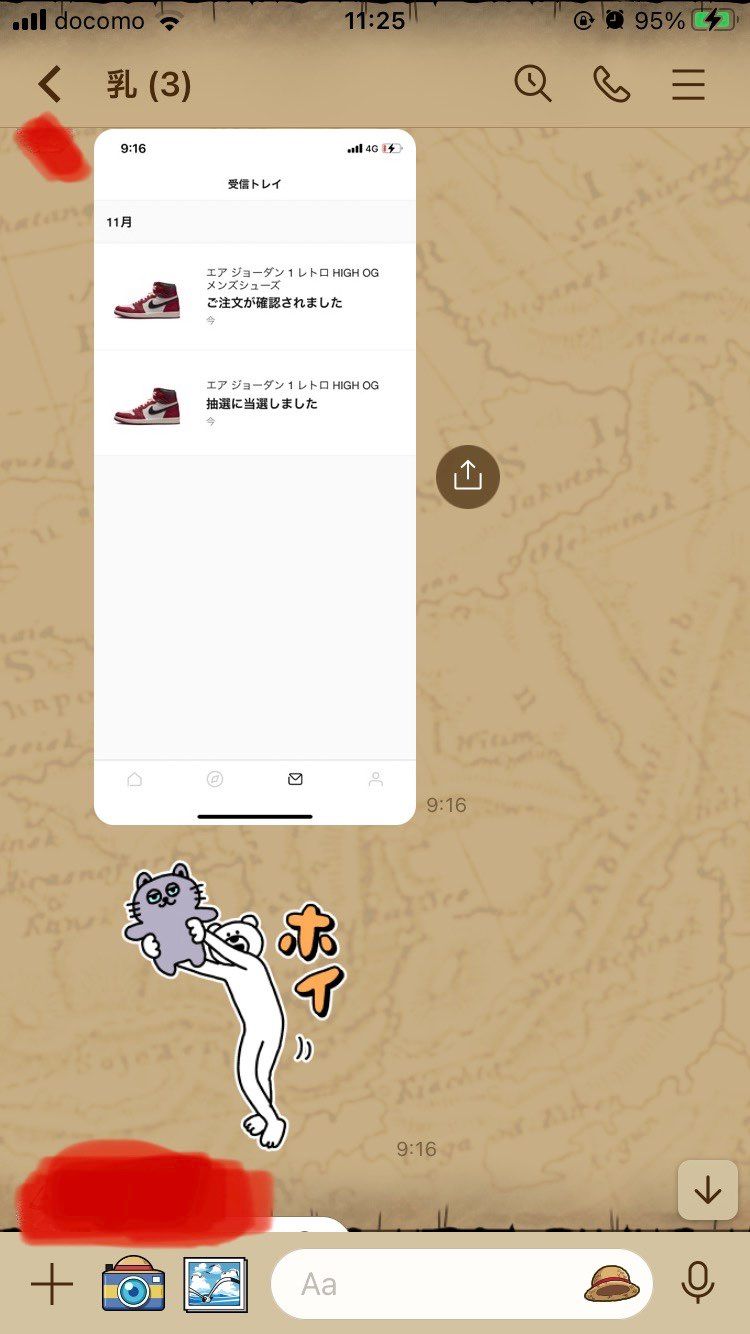Open the photo gallery picker

click(215, 1284)
